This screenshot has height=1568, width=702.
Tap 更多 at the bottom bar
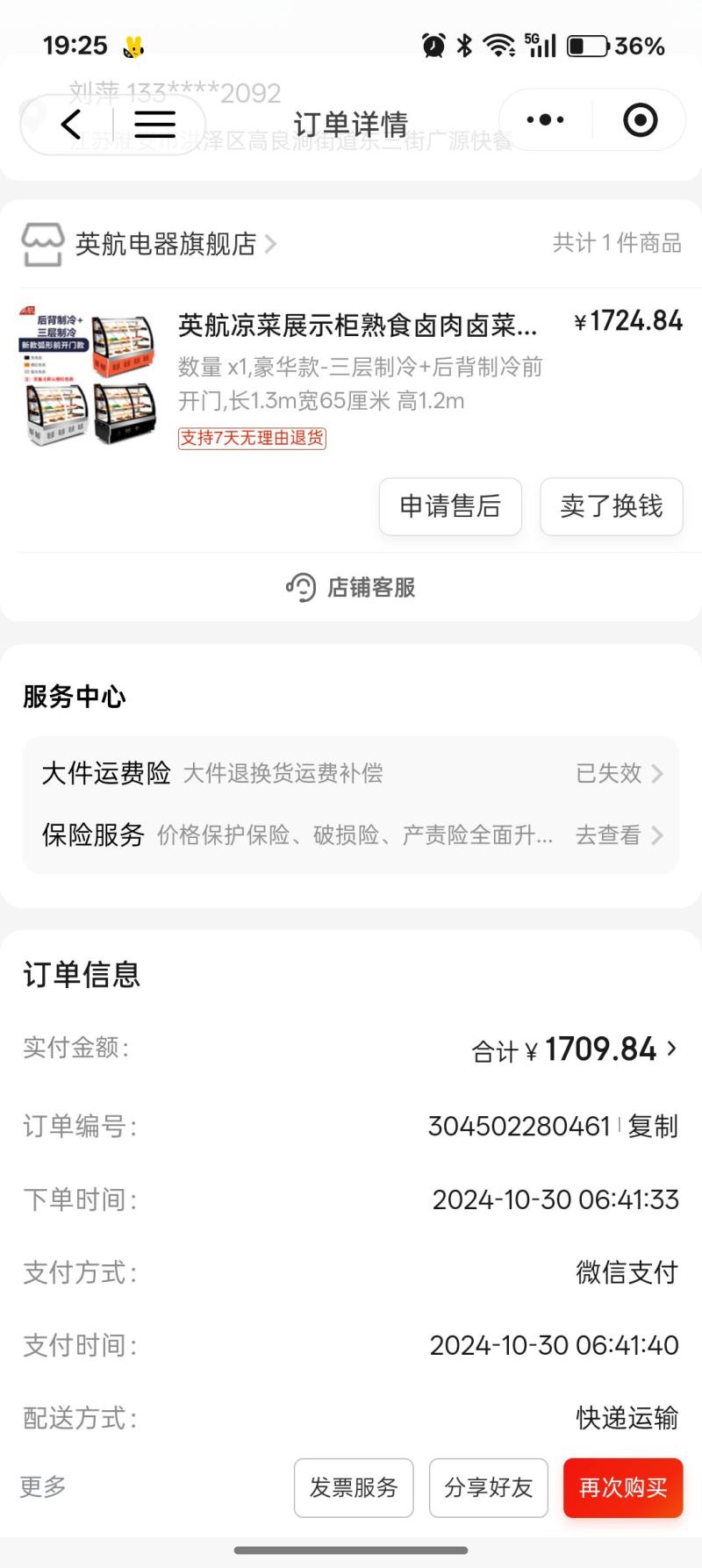pyautogui.click(x=43, y=1486)
